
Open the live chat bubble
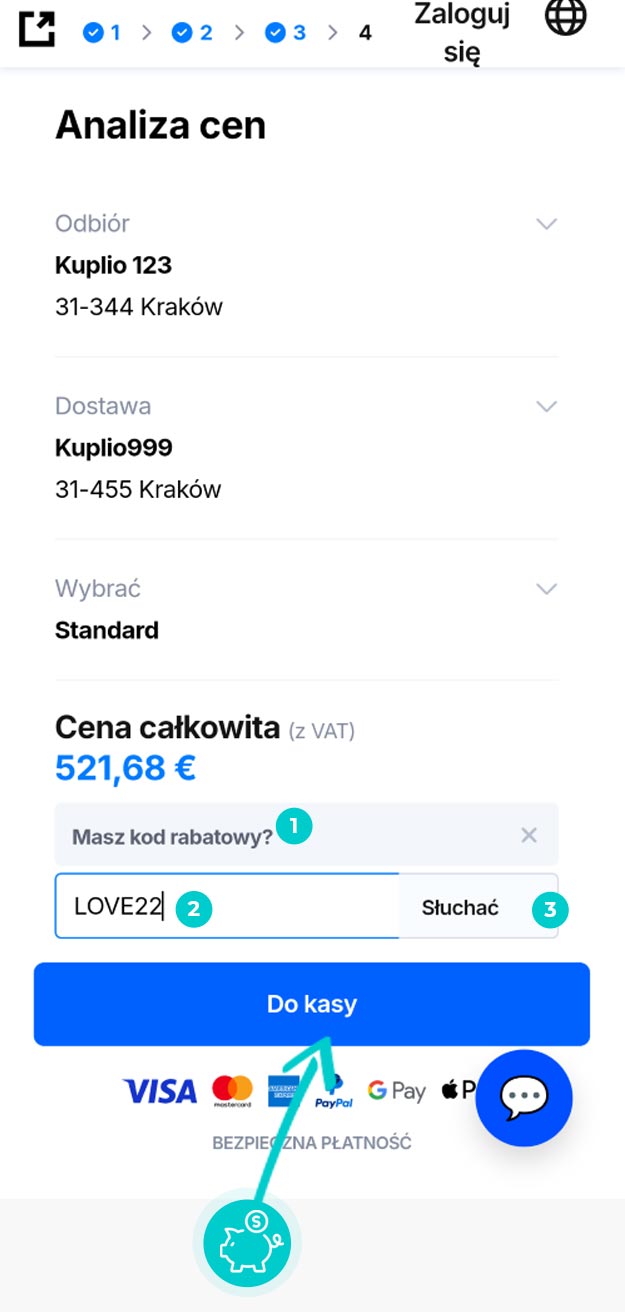click(x=524, y=1098)
